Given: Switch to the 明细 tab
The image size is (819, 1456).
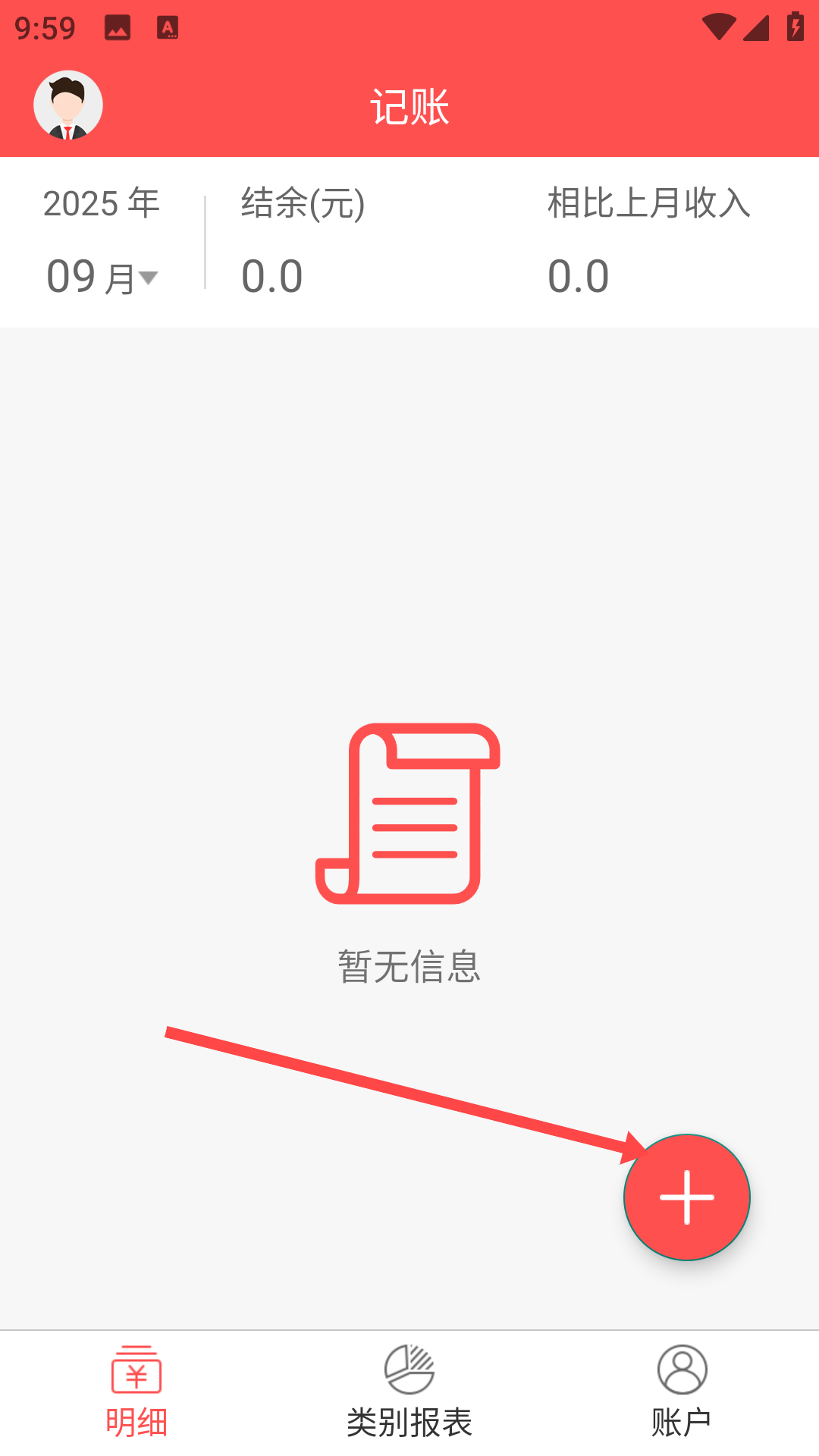Looking at the screenshot, I should [x=136, y=1393].
